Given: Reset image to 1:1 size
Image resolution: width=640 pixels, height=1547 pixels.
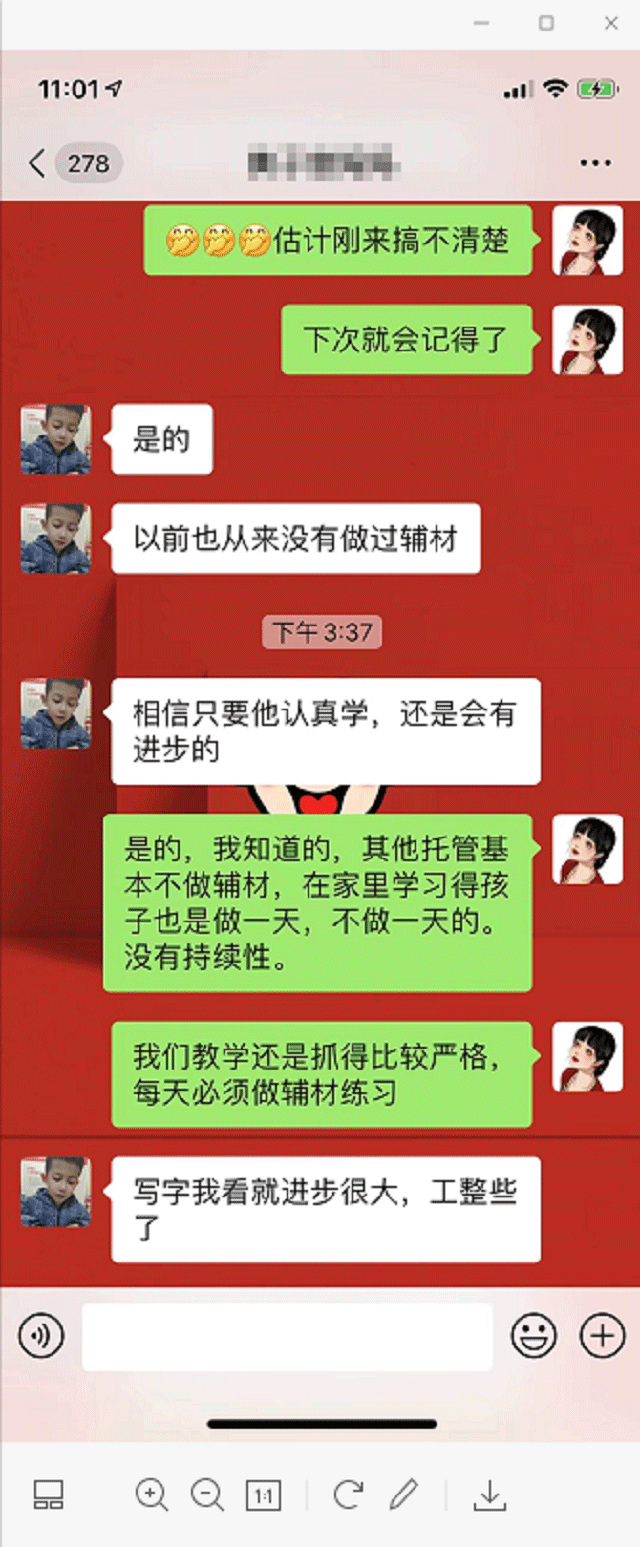Looking at the screenshot, I should pyautogui.click(x=263, y=1496).
